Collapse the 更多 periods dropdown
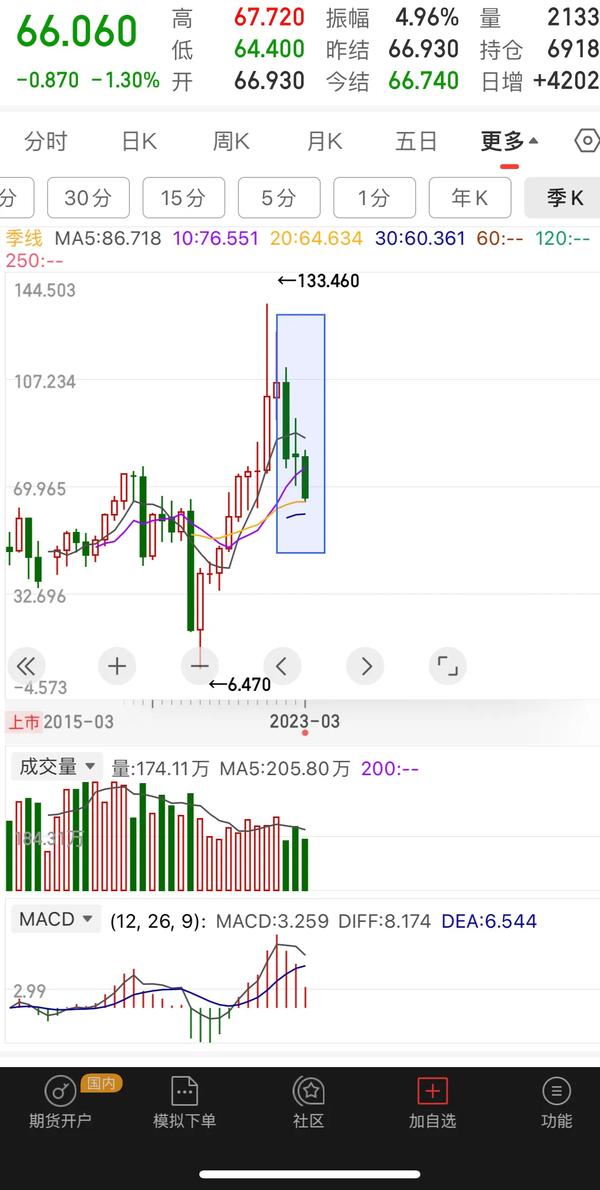This screenshot has height=1190, width=600. [509, 141]
